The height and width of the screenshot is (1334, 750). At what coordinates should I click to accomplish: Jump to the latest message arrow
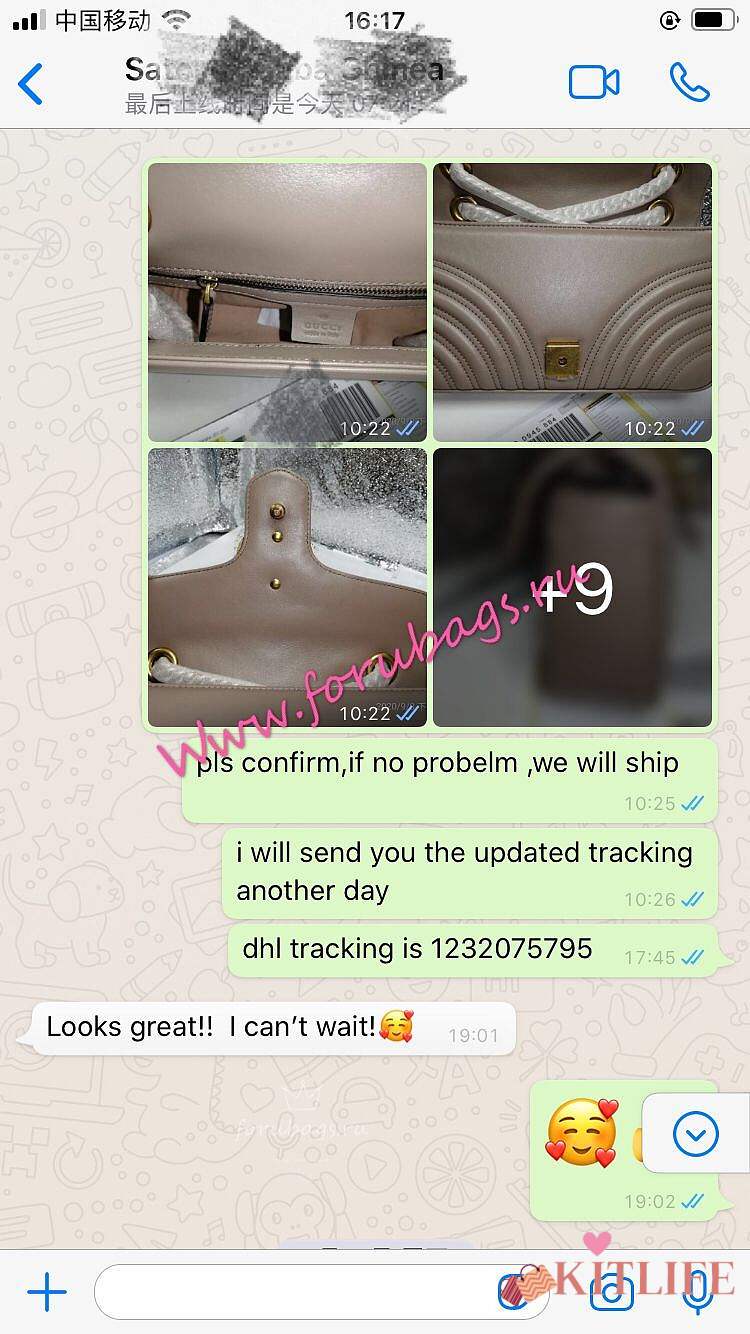696,1133
